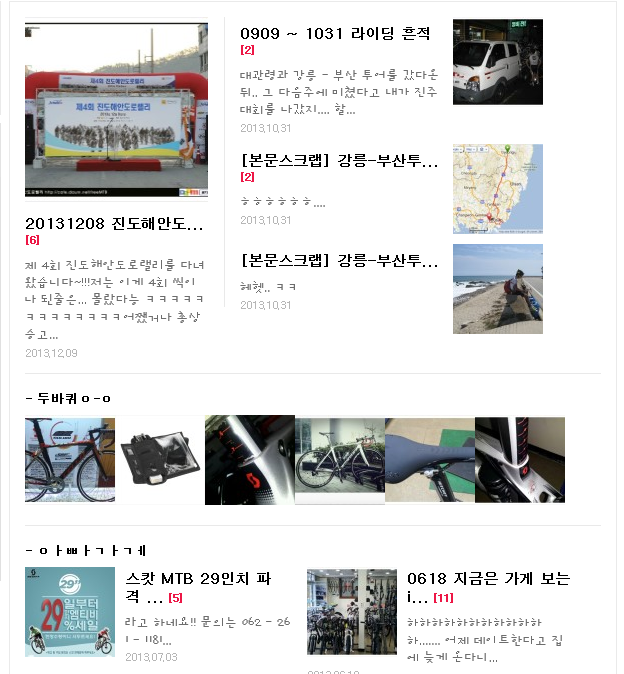The width and height of the screenshot is (624, 674).
Task: Open the 0909 ~ 1031 라이딩 흔적 post
Action: pyautogui.click(x=335, y=33)
